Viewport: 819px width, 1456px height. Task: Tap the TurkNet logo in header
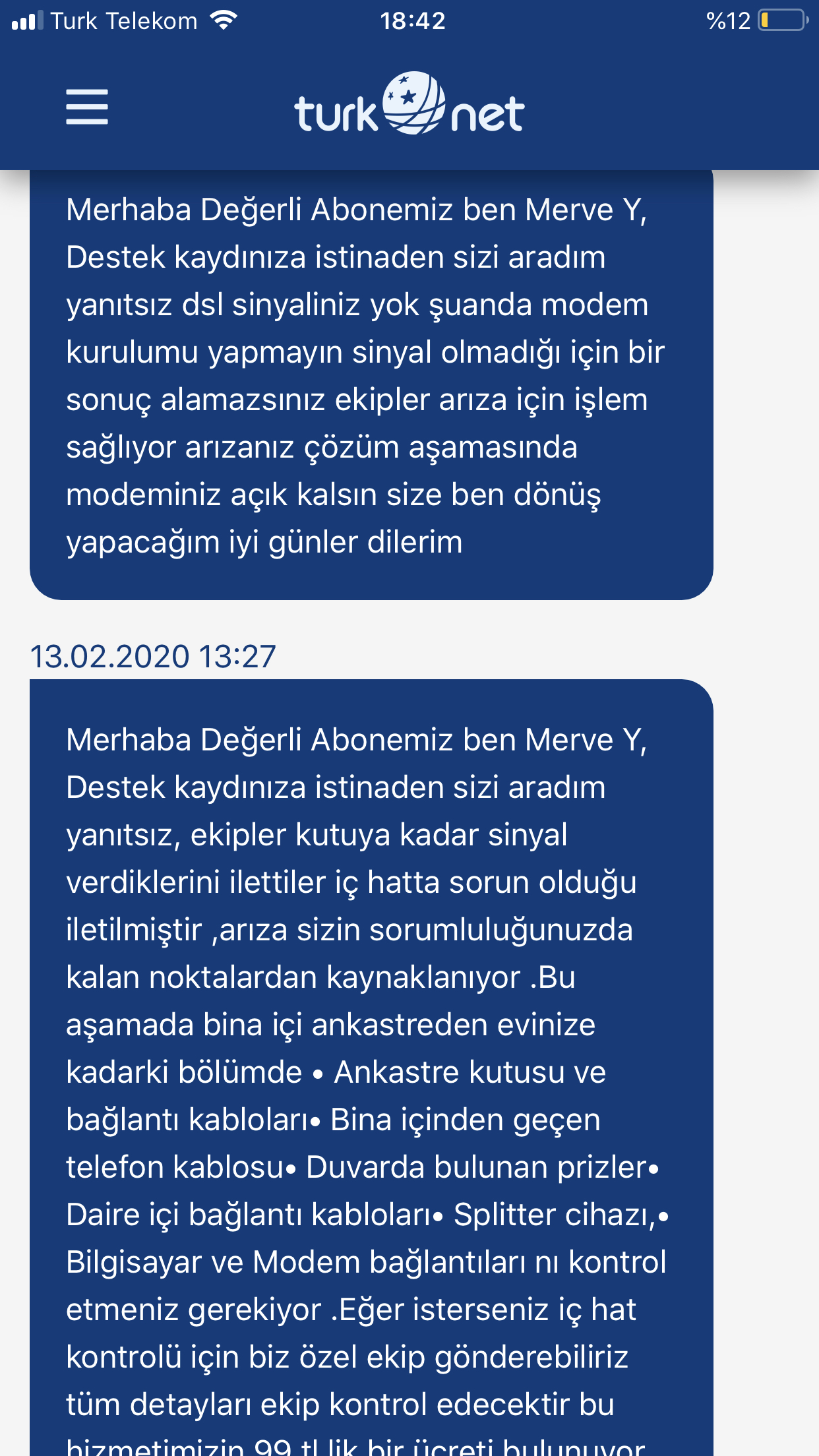click(409, 105)
